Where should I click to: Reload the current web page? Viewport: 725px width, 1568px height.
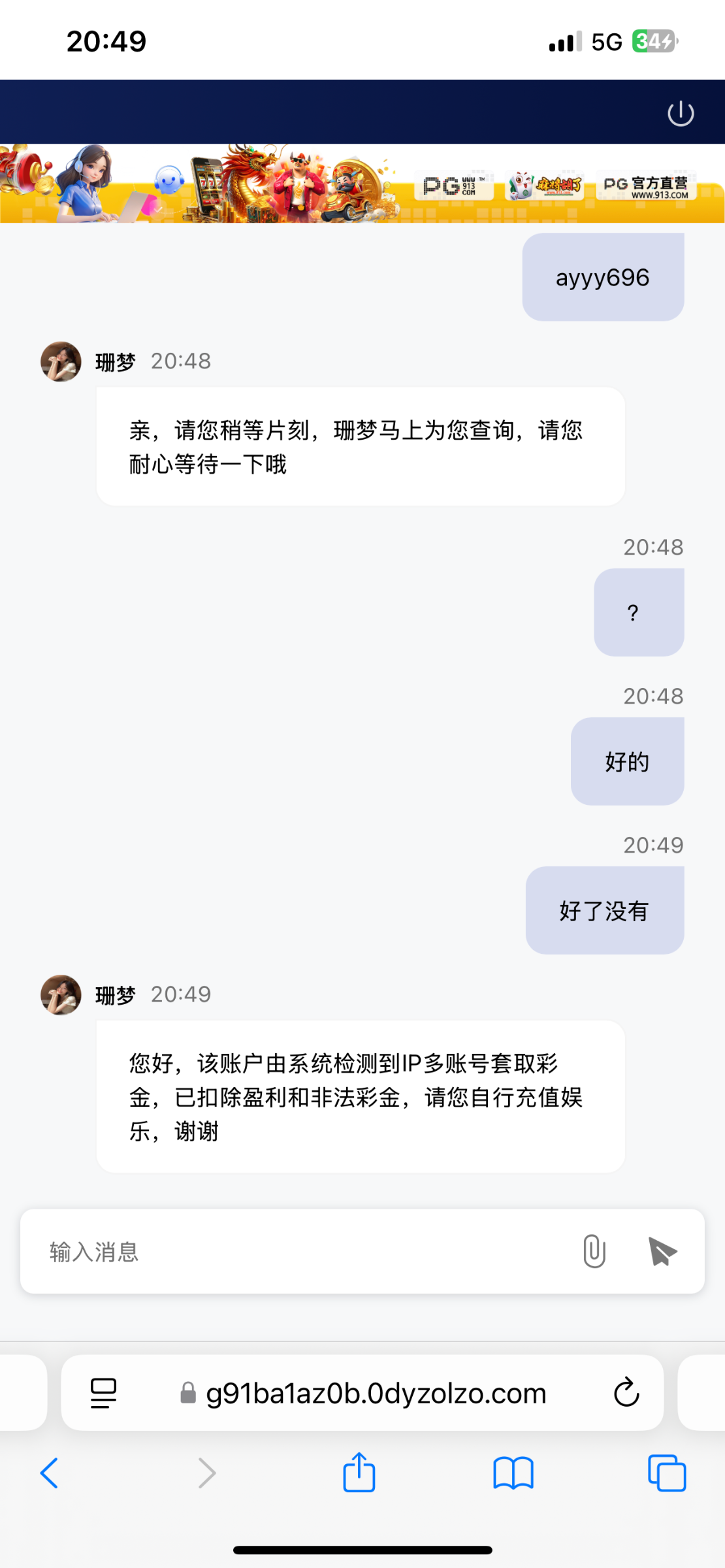(x=626, y=1393)
